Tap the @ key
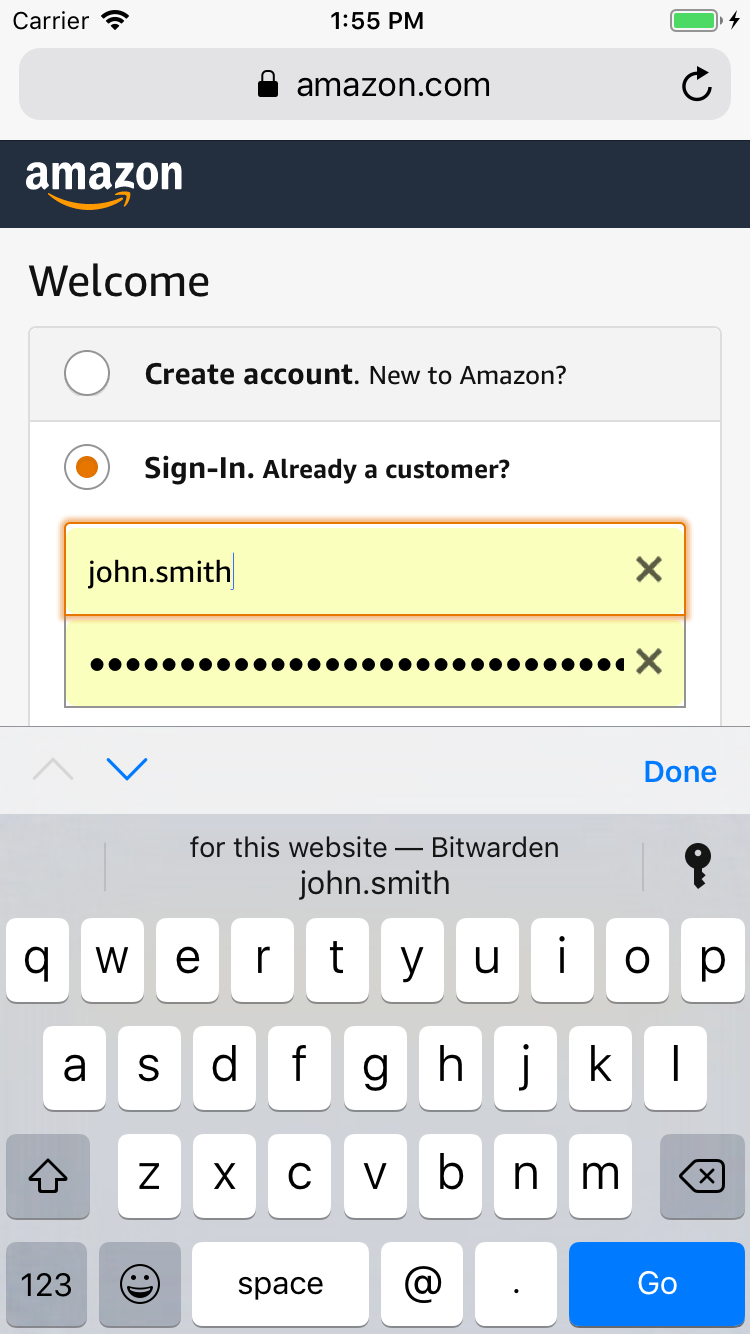The height and width of the screenshot is (1334, 750). (422, 1284)
